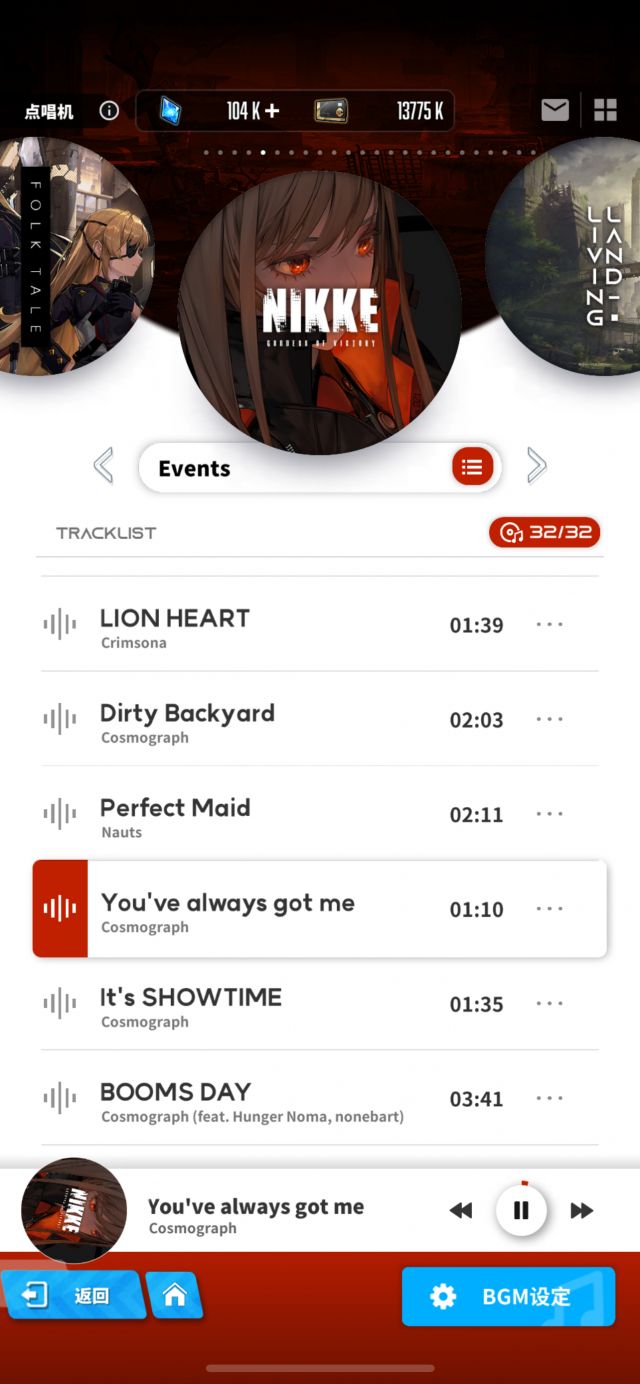Go to the previous album category
640x1384 pixels.
click(x=103, y=465)
